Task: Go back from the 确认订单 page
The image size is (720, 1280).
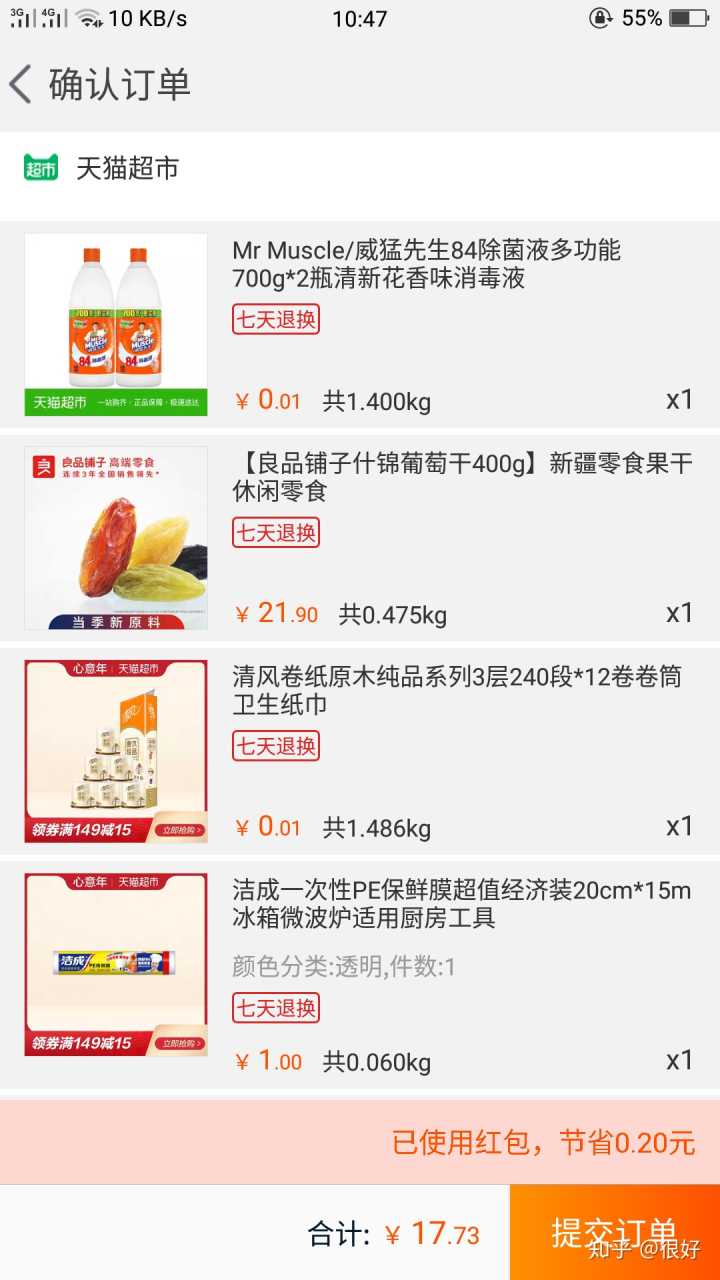Action: (x=22, y=84)
